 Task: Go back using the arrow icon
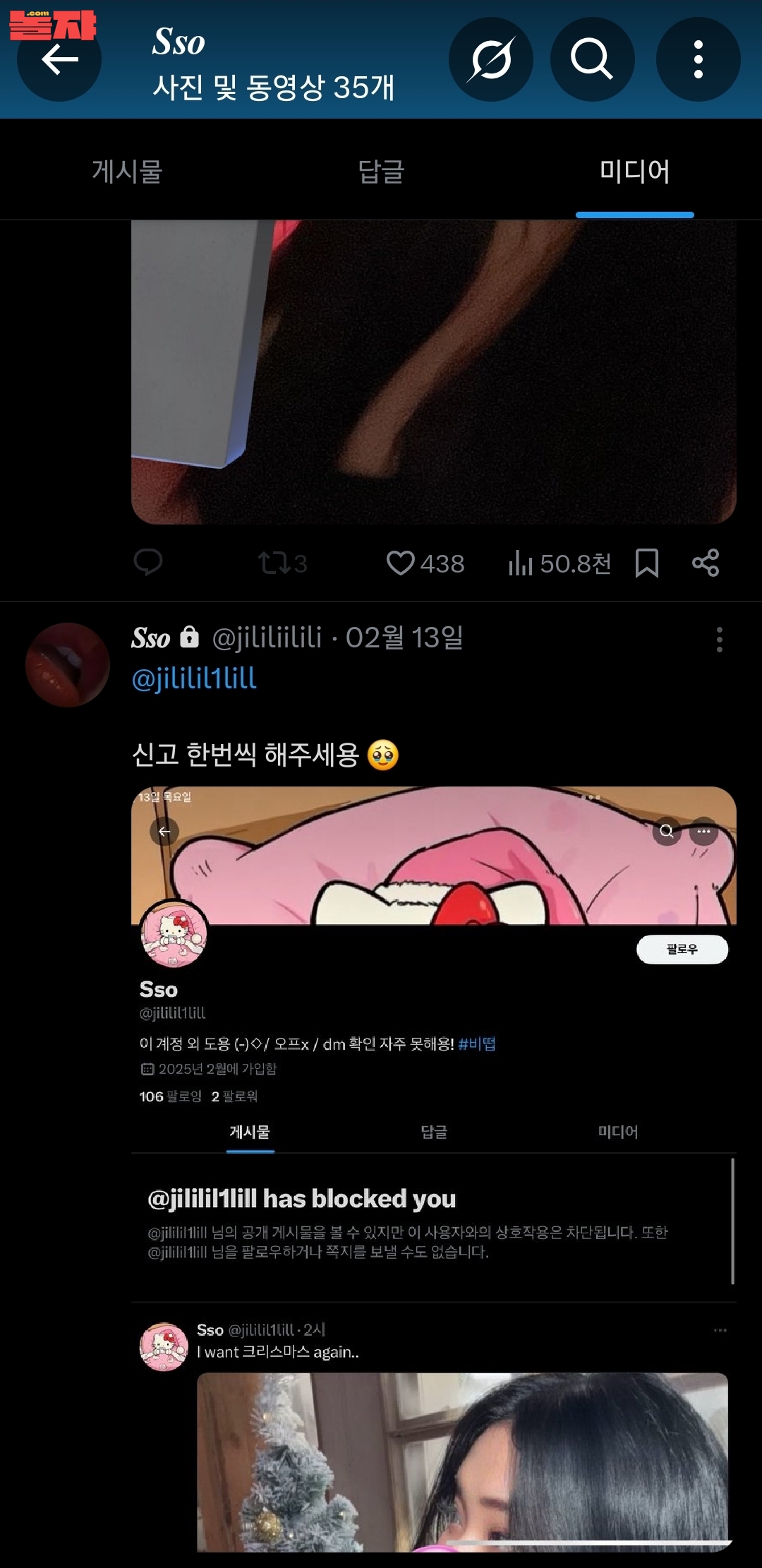pyautogui.click(x=59, y=60)
